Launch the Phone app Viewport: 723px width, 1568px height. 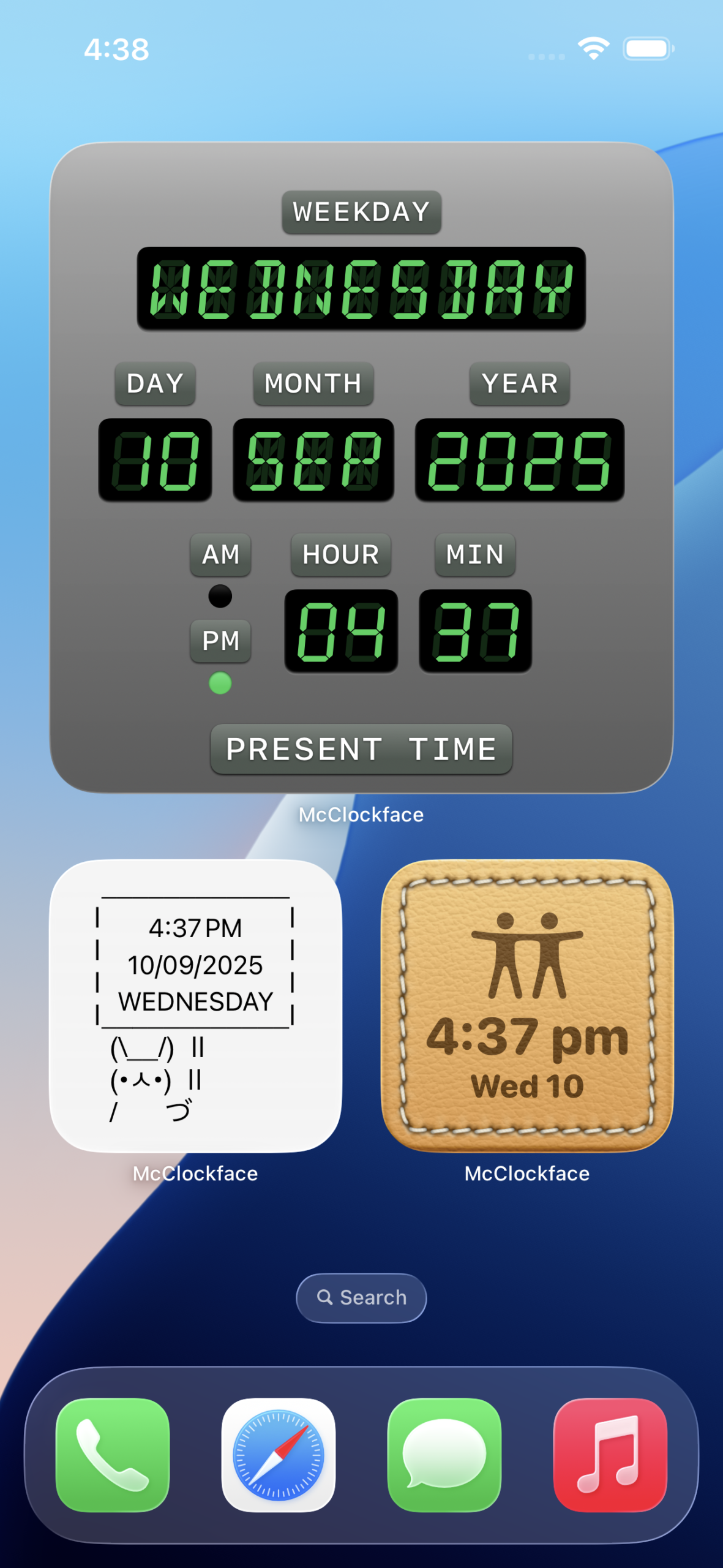pos(113,1455)
